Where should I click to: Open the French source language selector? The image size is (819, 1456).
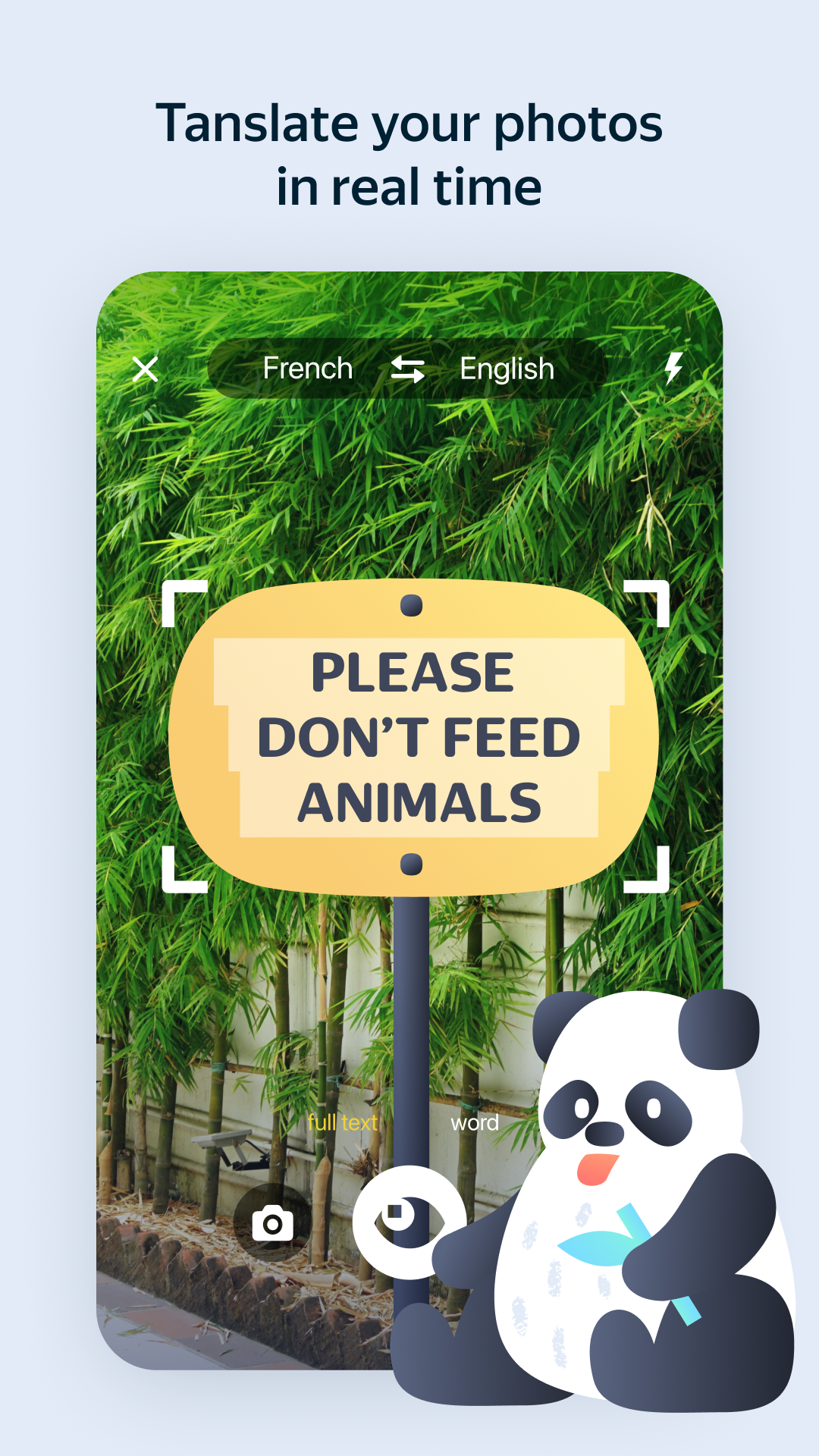pyautogui.click(x=307, y=369)
